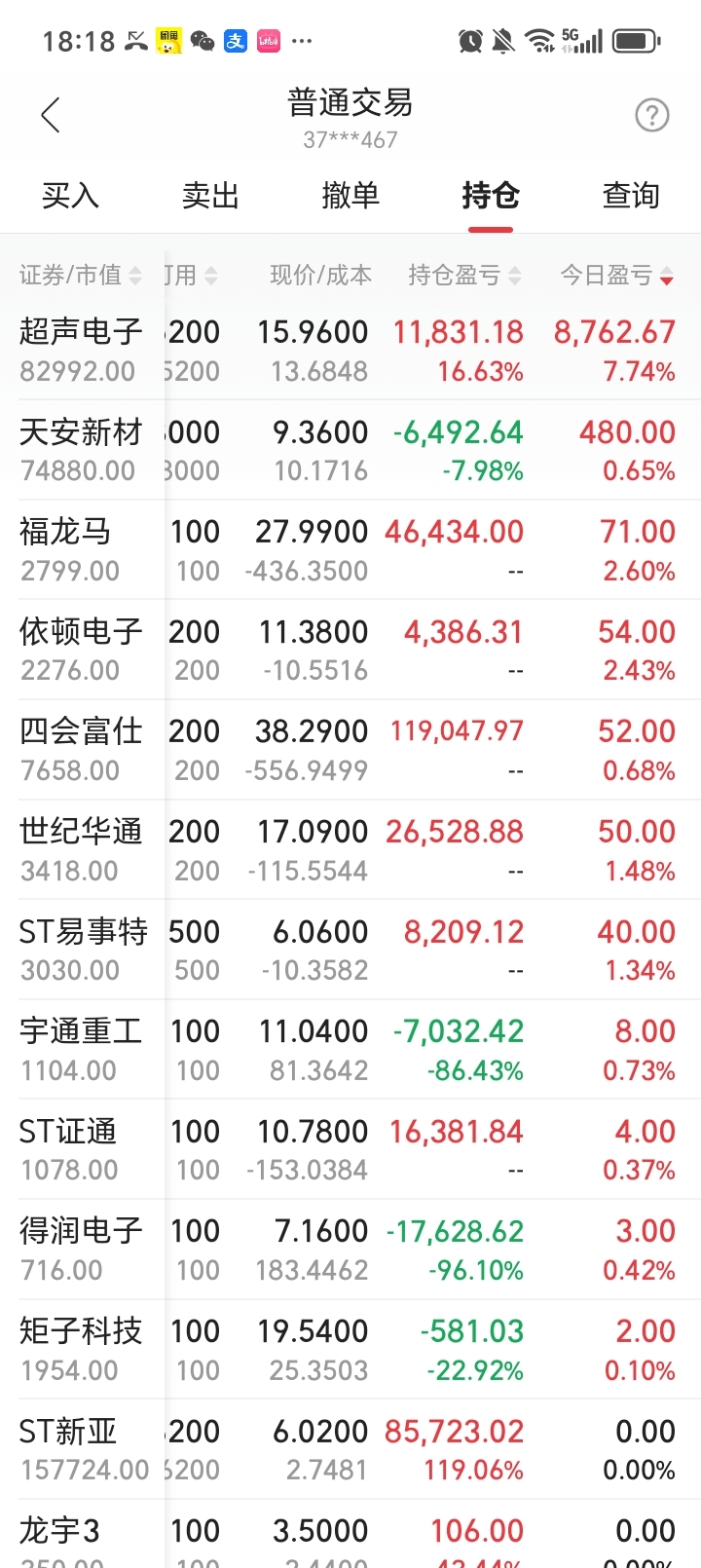Open the 撤单 tab
The image size is (701, 1568).
click(x=350, y=196)
